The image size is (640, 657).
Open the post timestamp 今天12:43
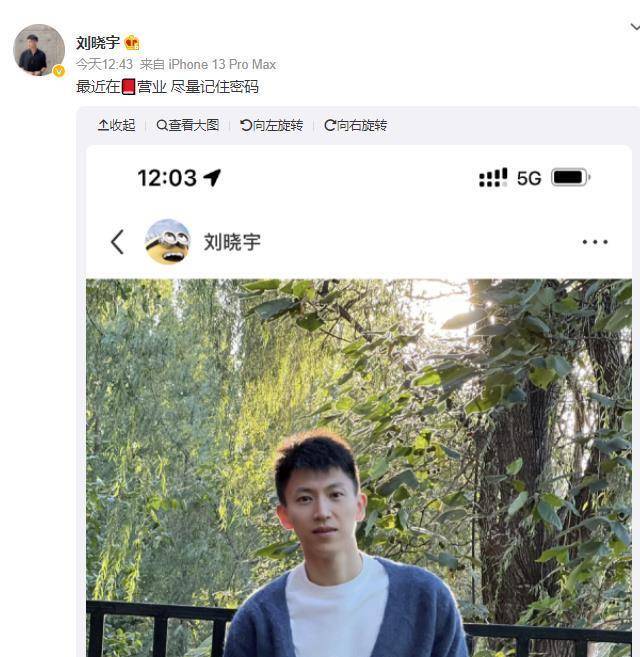[x=105, y=64]
